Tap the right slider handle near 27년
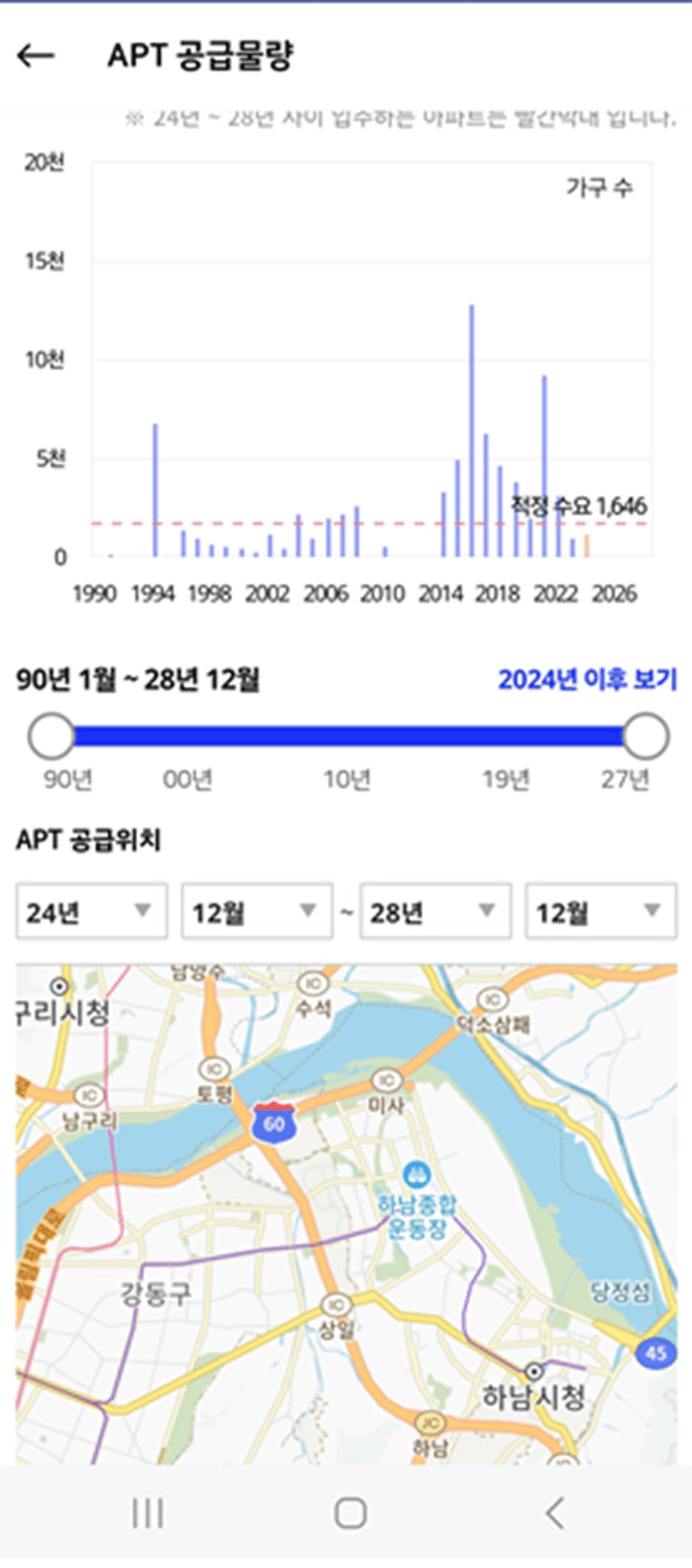The width and height of the screenshot is (692, 1568). click(645, 736)
